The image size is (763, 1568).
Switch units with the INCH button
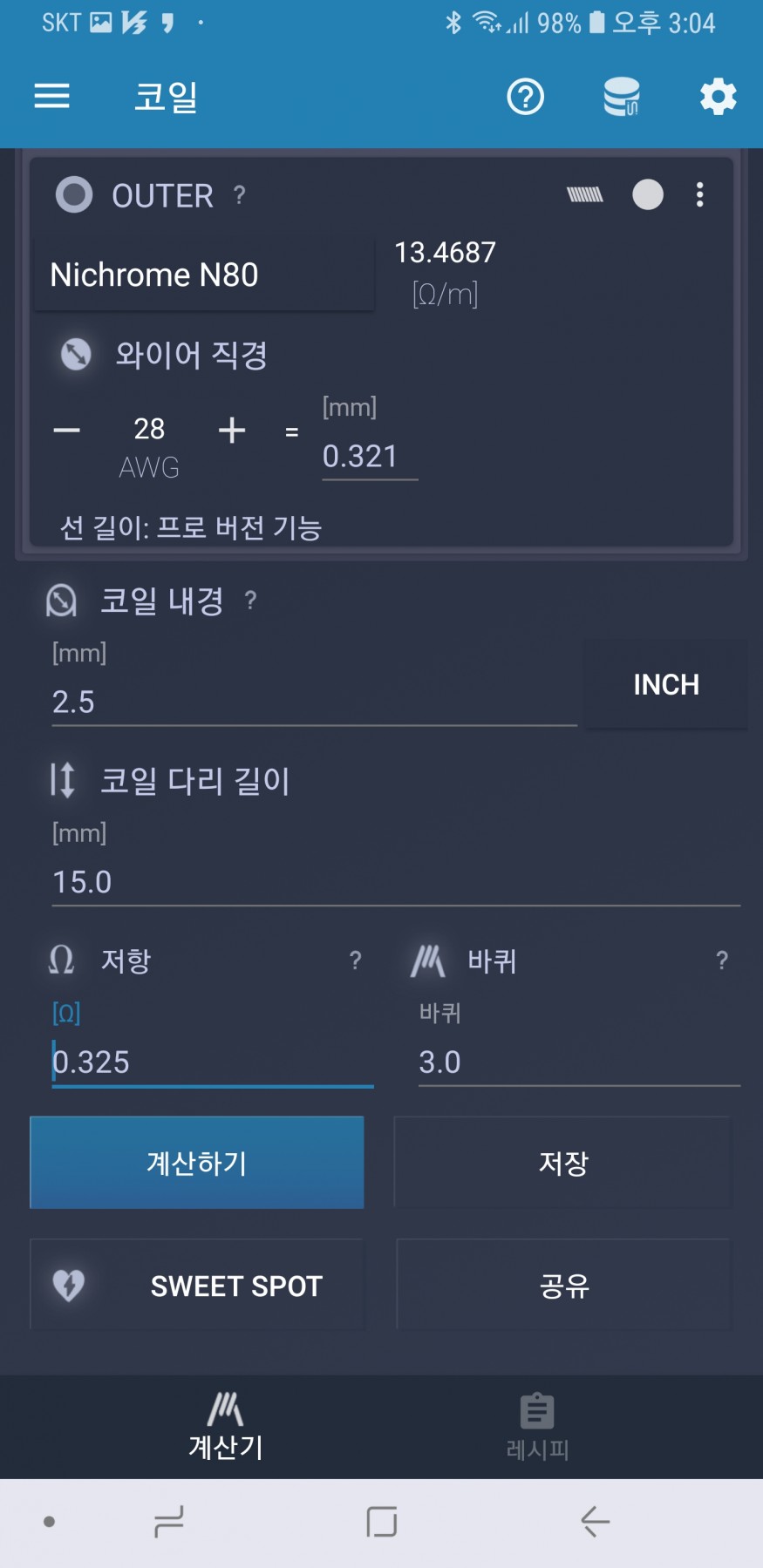[666, 684]
